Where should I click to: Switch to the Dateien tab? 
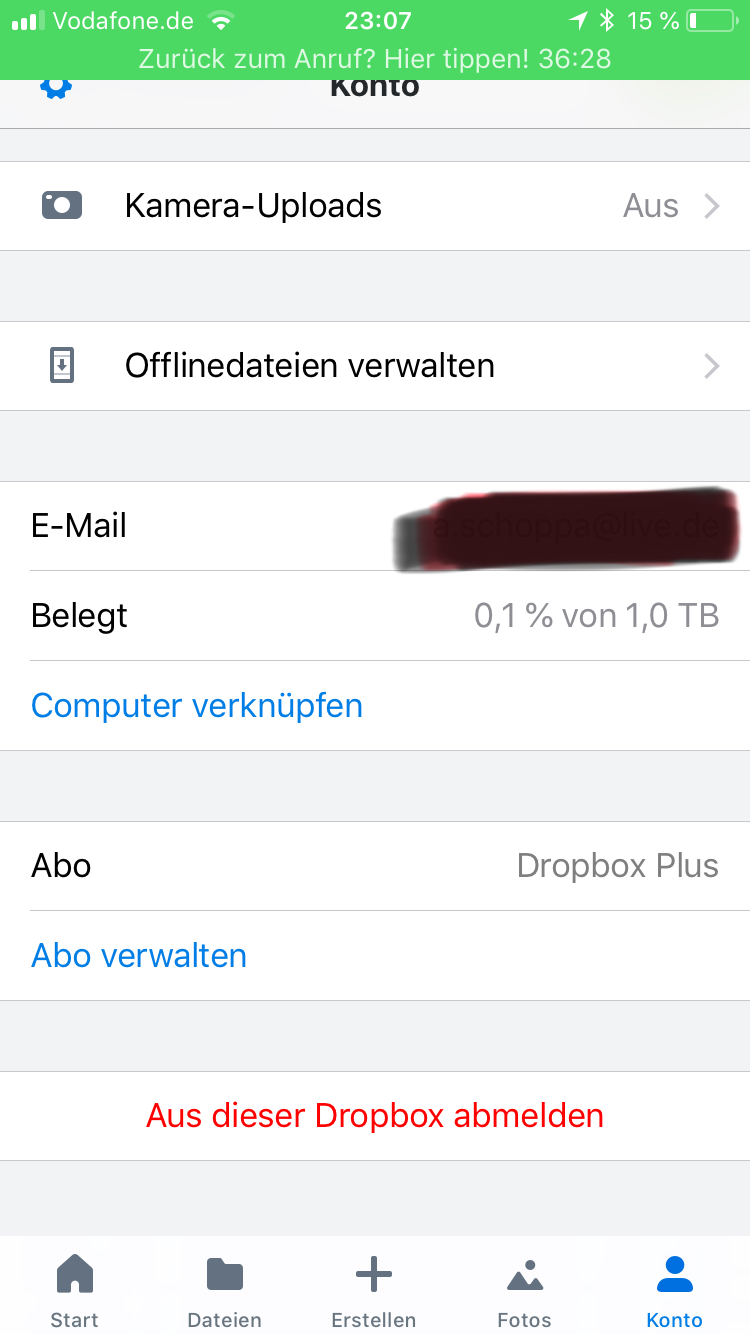tap(225, 1291)
